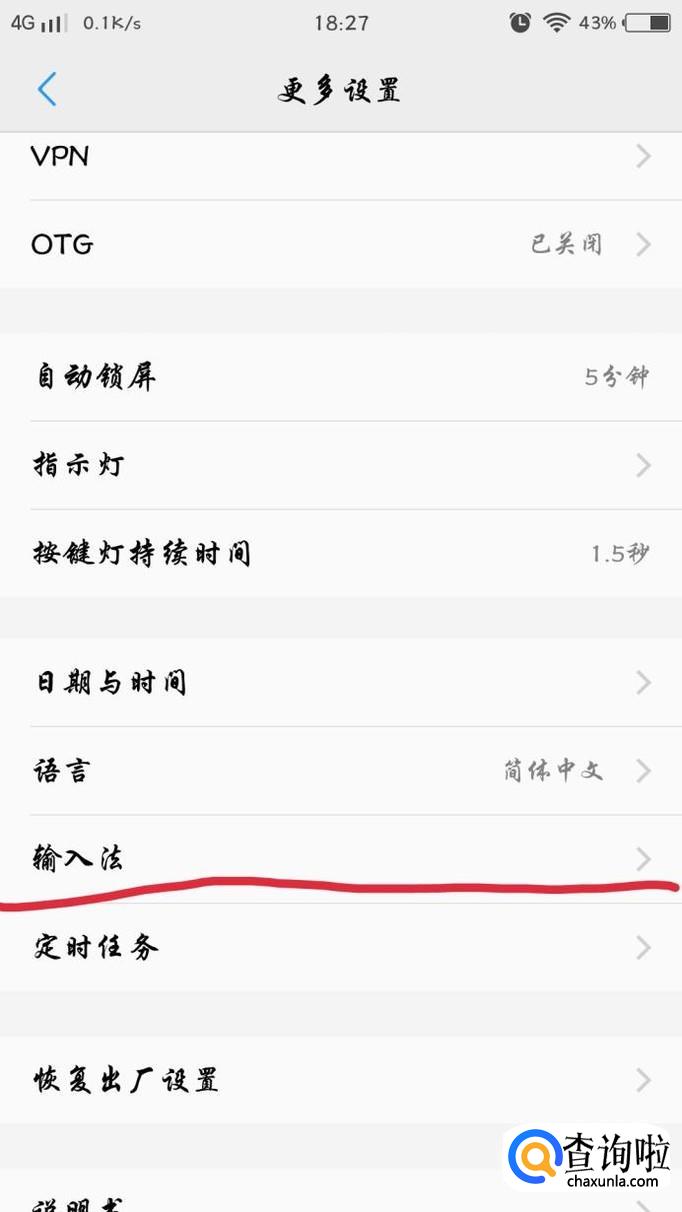
Task: Select 恢复出厂设置
Action: (x=340, y=1080)
